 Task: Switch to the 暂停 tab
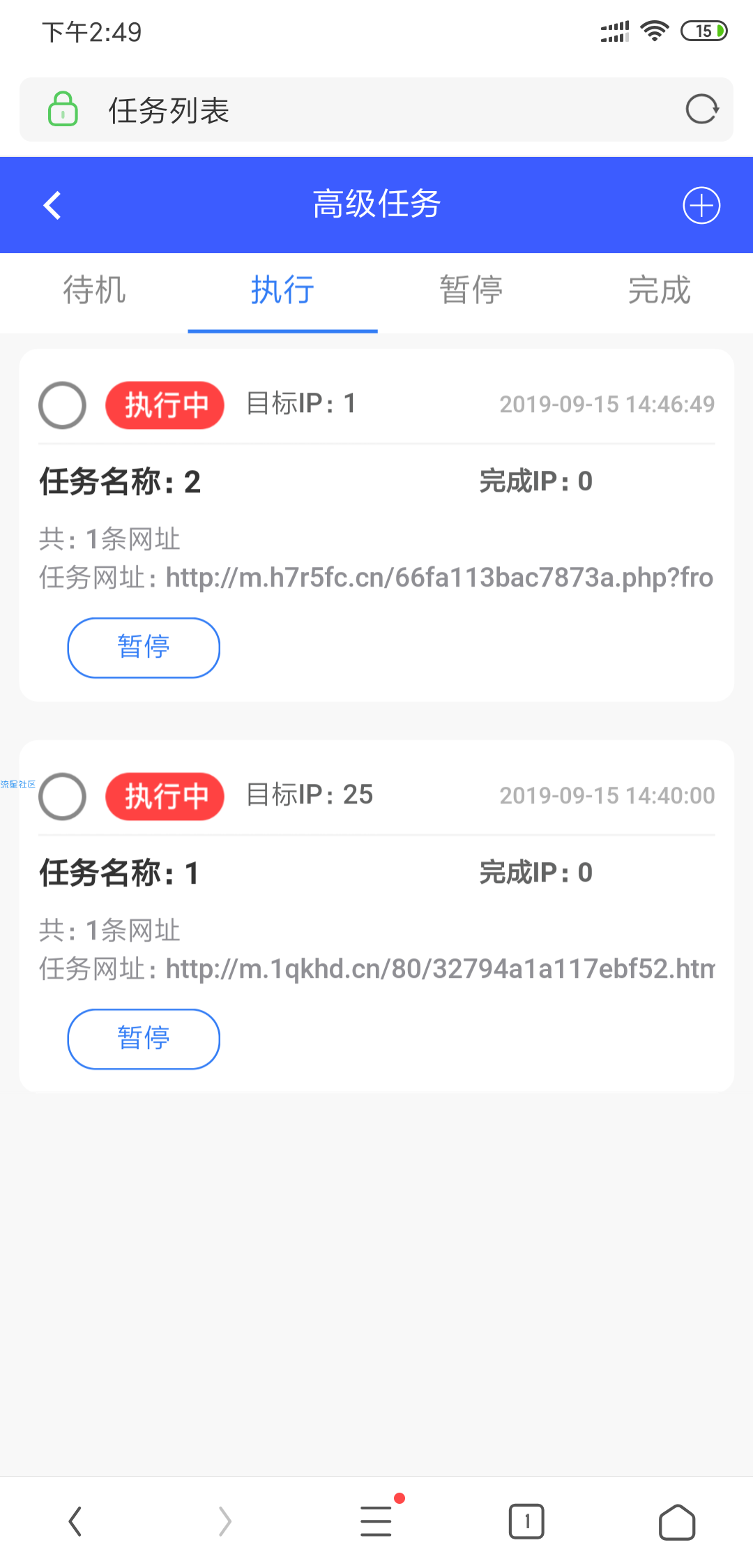click(471, 290)
